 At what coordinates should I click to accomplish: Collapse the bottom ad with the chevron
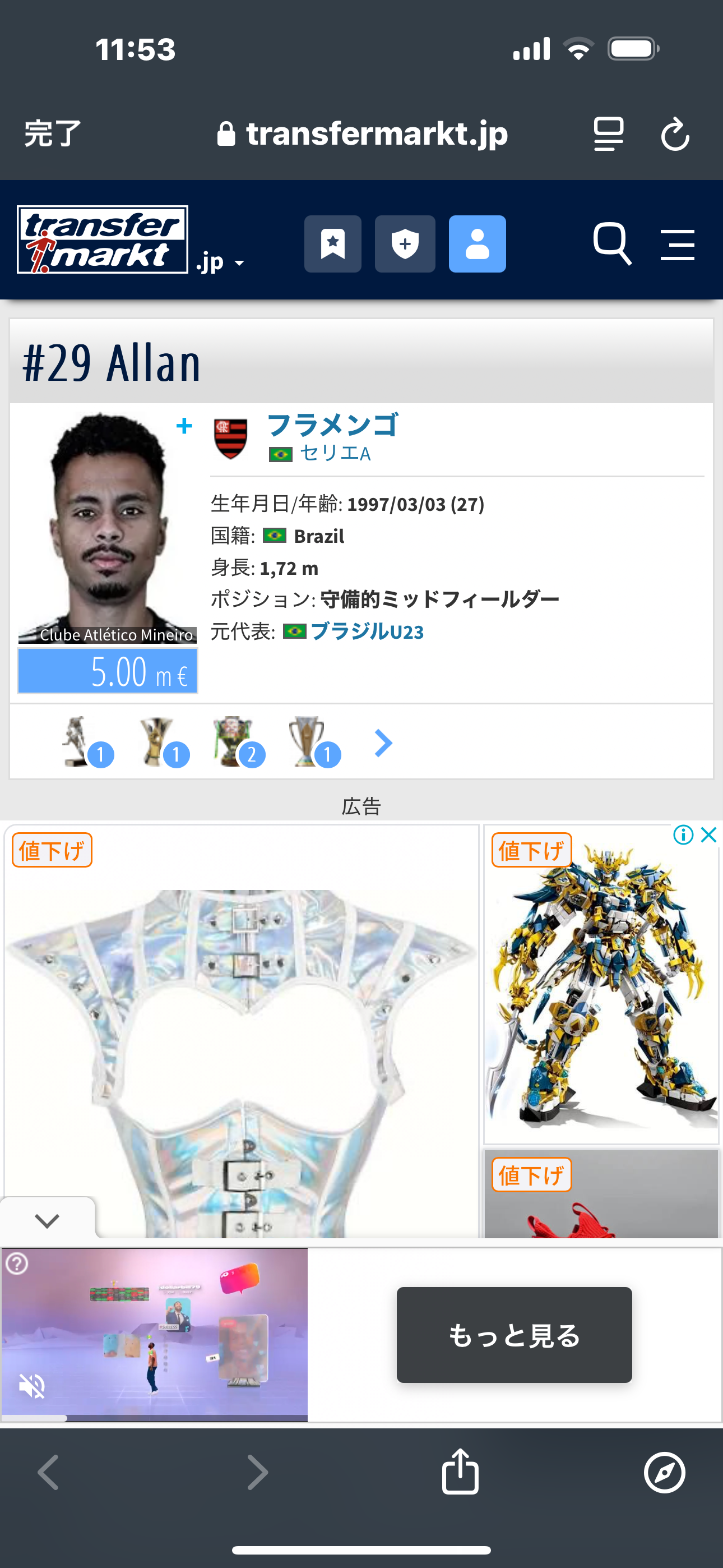[x=47, y=1220]
